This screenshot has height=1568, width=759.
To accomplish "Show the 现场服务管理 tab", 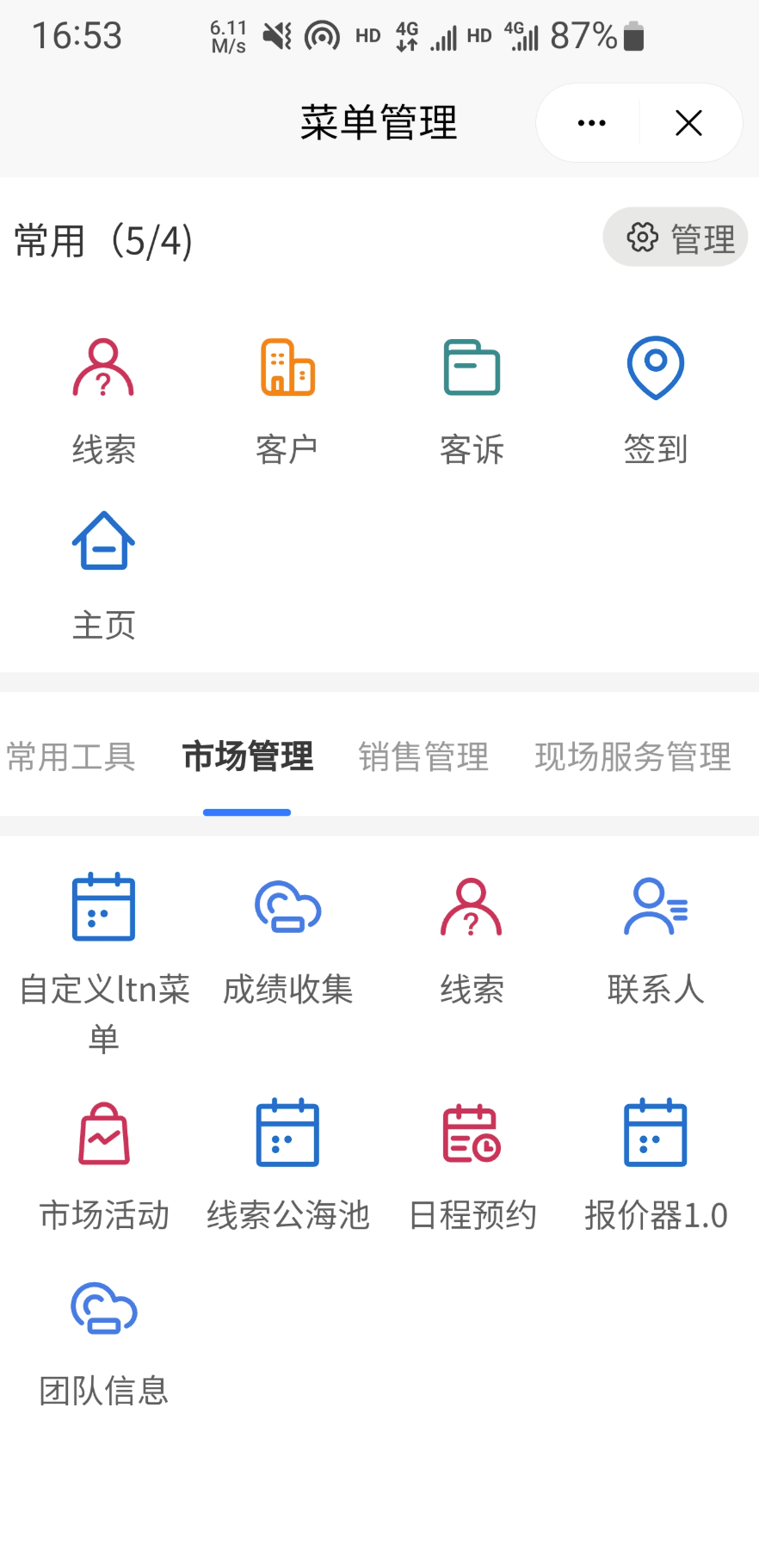I will (x=632, y=757).
